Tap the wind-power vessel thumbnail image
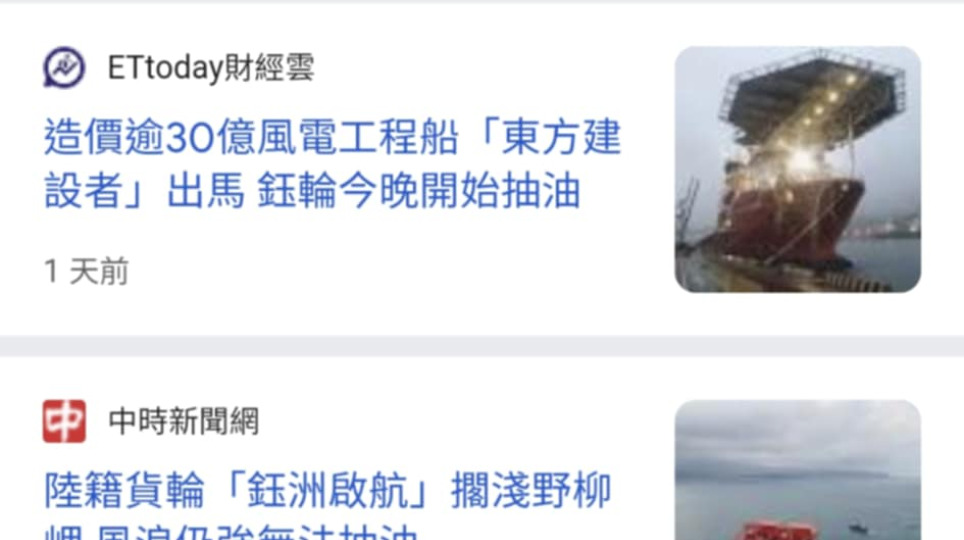Screen dimensions: 964x540 point(797,169)
